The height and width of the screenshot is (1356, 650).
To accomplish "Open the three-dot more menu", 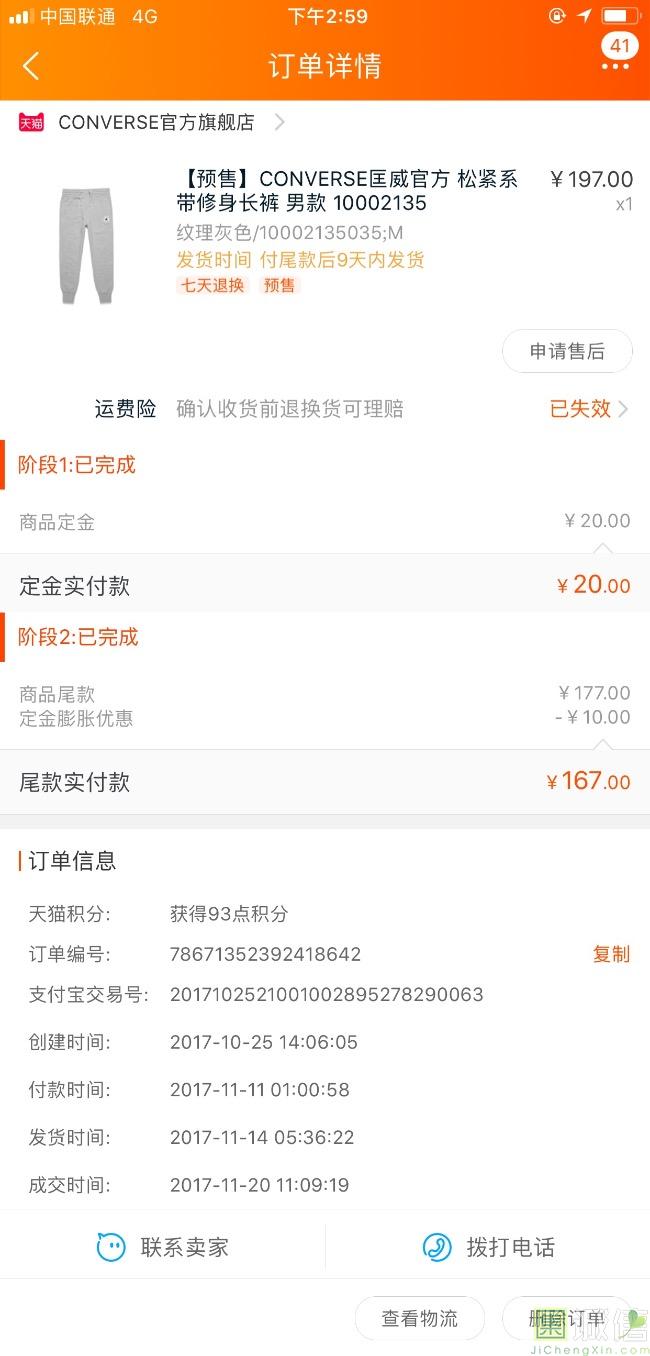I will [615, 66].
